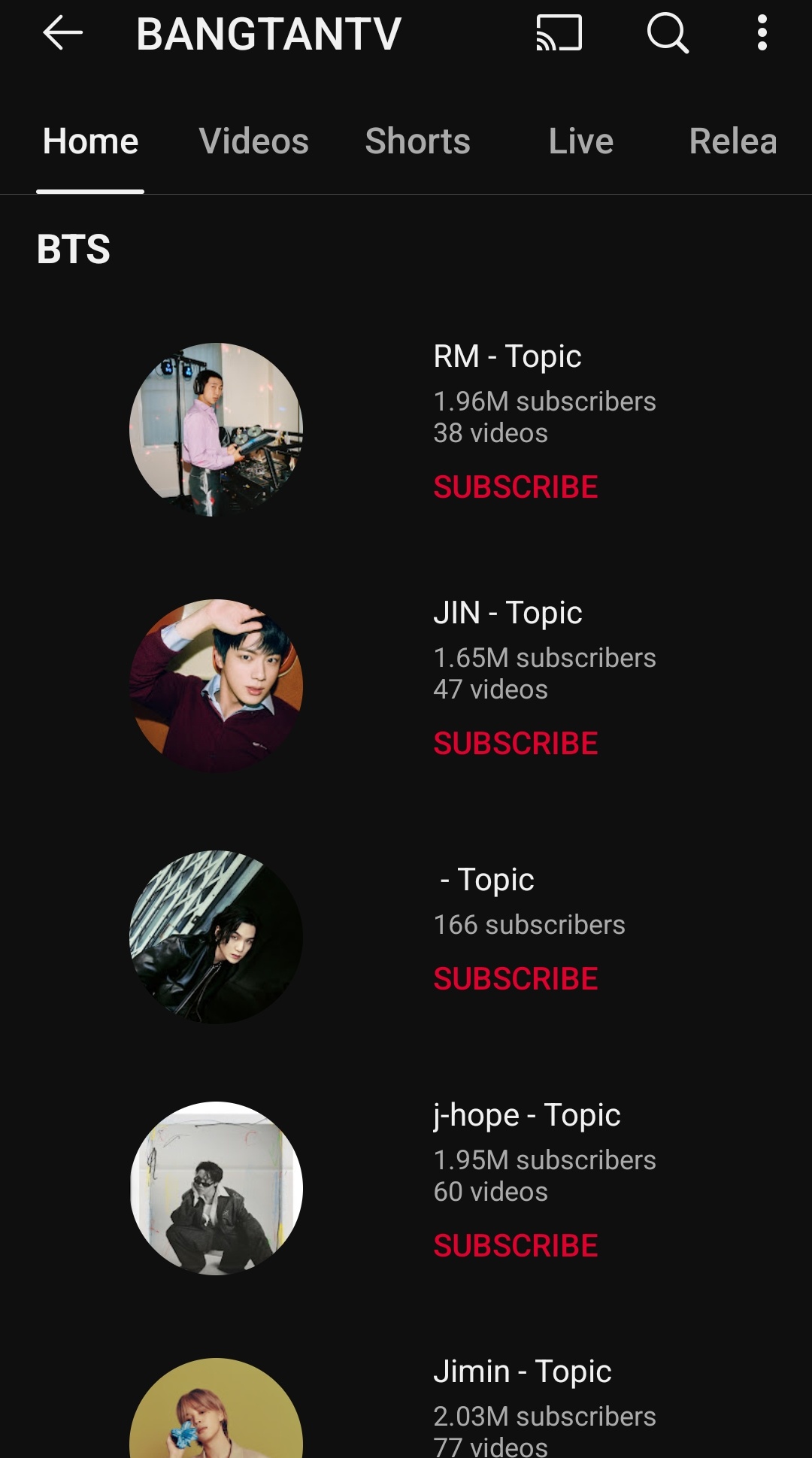Viewport: 812px width, 1458px height.
Task: Switch to the Shorts tab
Action: click(417, 141)
